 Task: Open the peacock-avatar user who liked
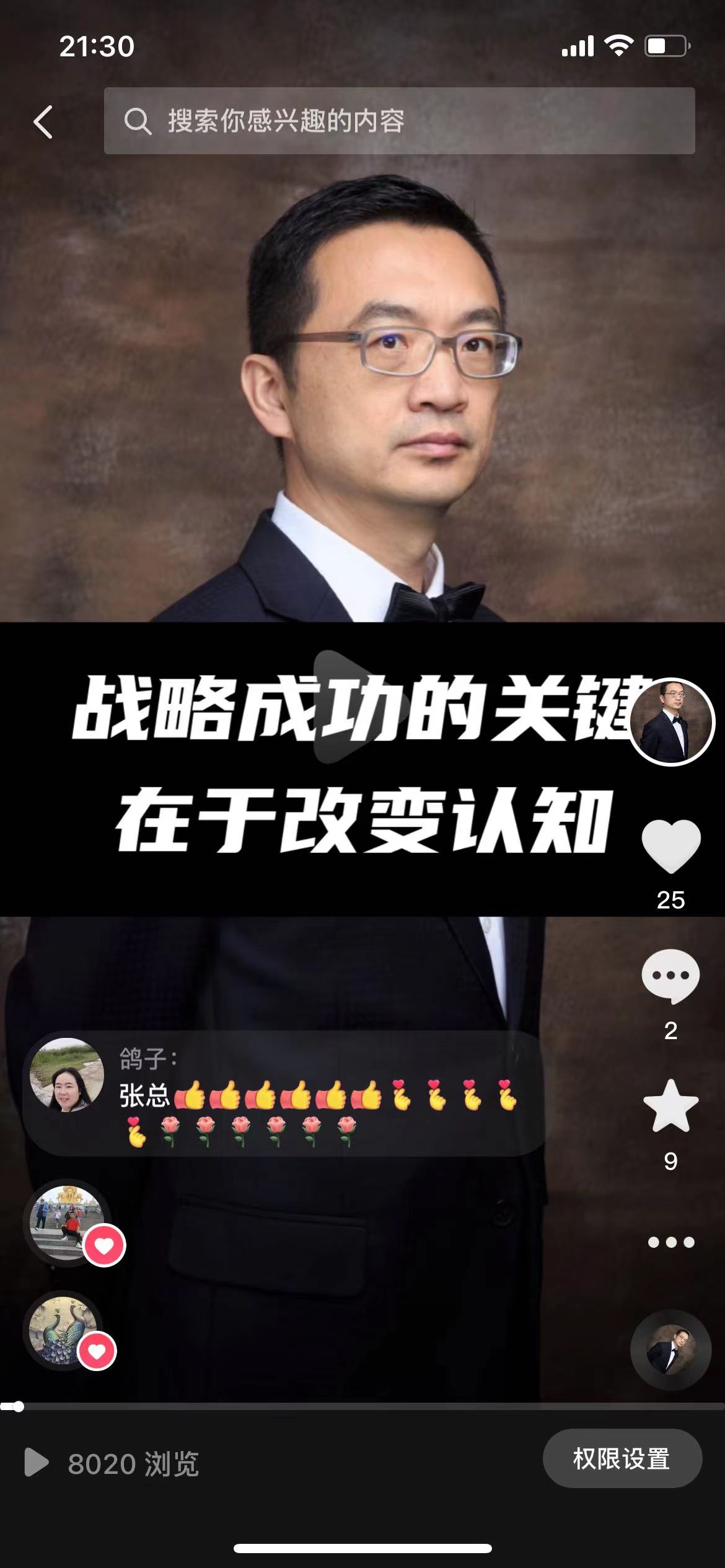pyautogui.click(x=62, y=1331)
